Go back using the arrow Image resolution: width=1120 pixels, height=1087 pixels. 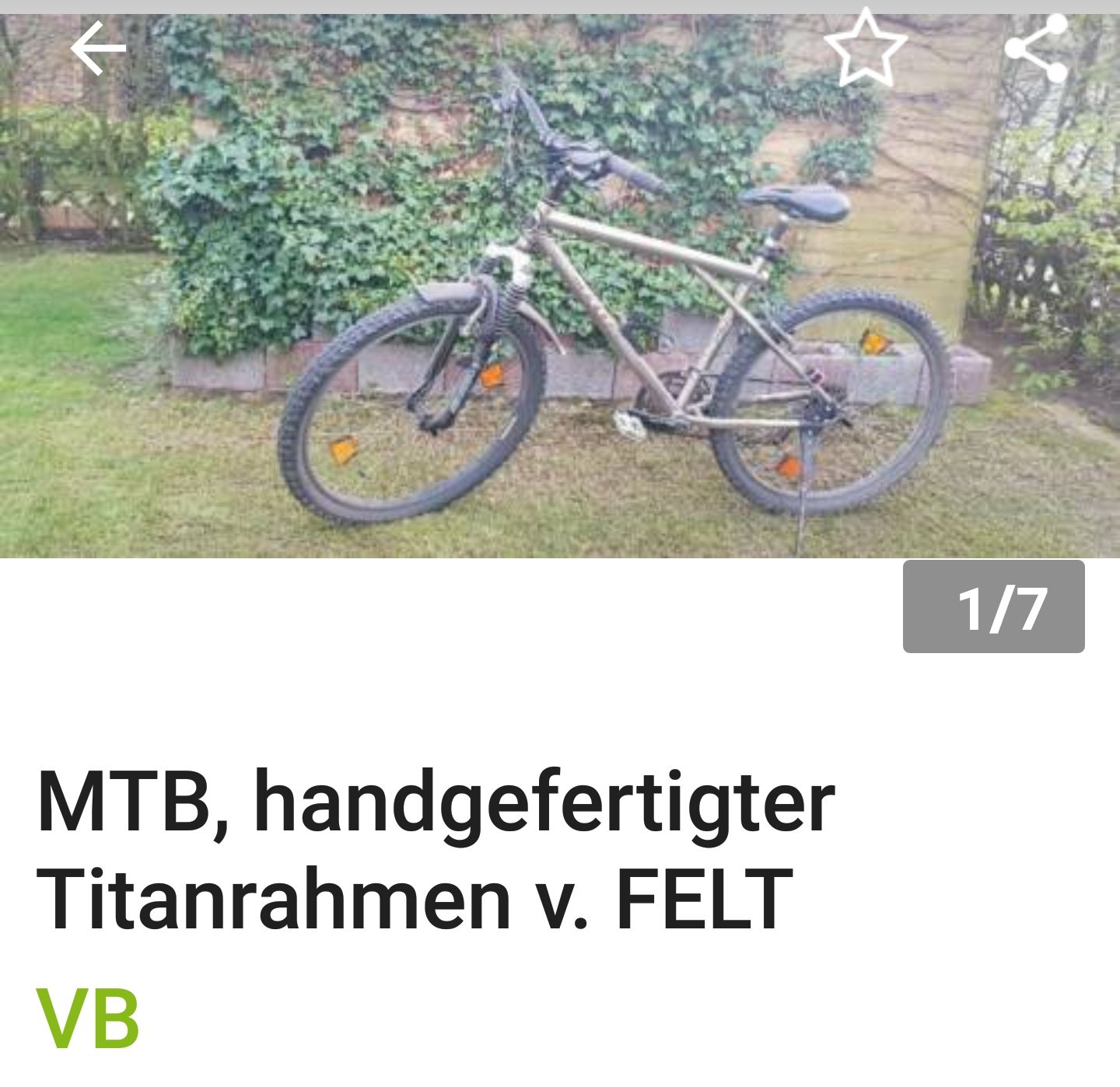pos(98,48)
